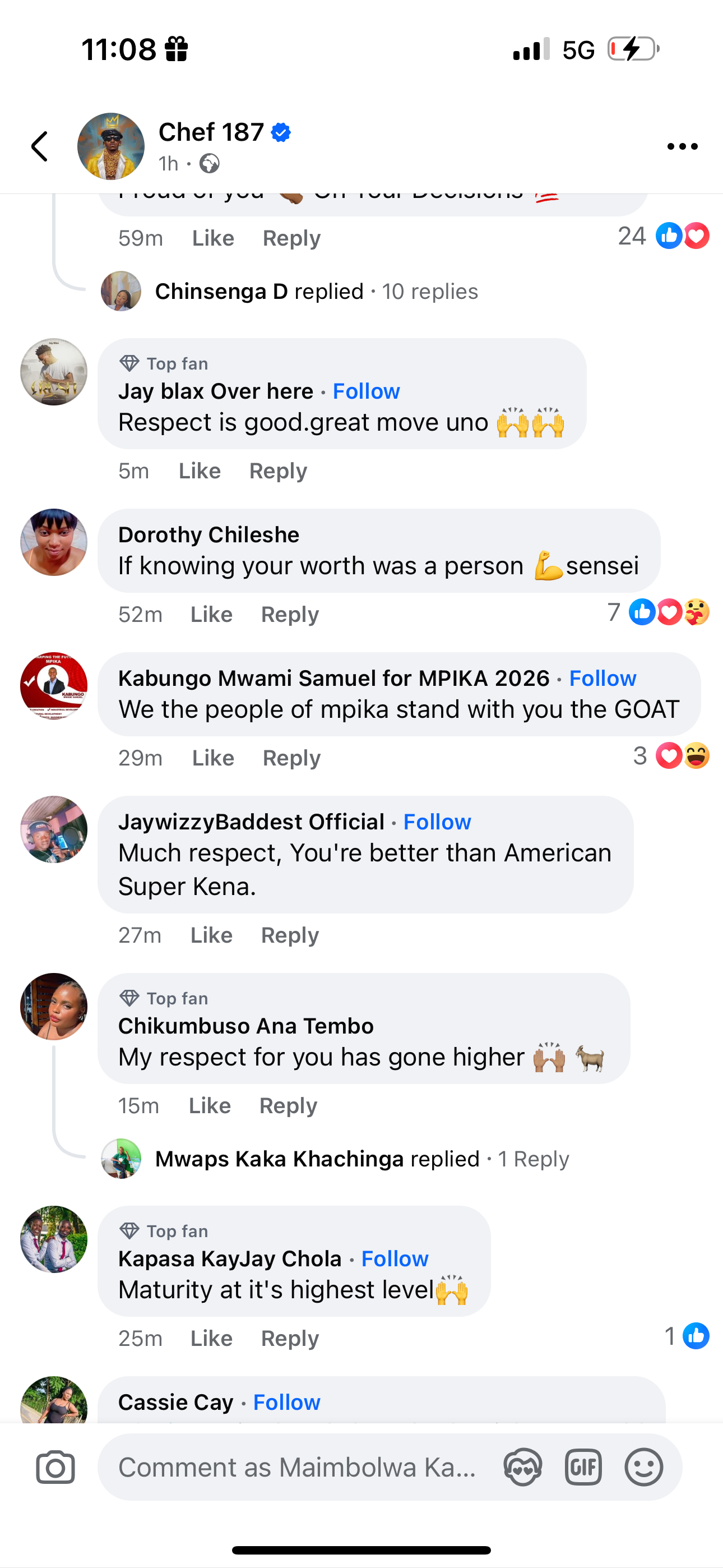Open the three-dot post options menu

682,147
